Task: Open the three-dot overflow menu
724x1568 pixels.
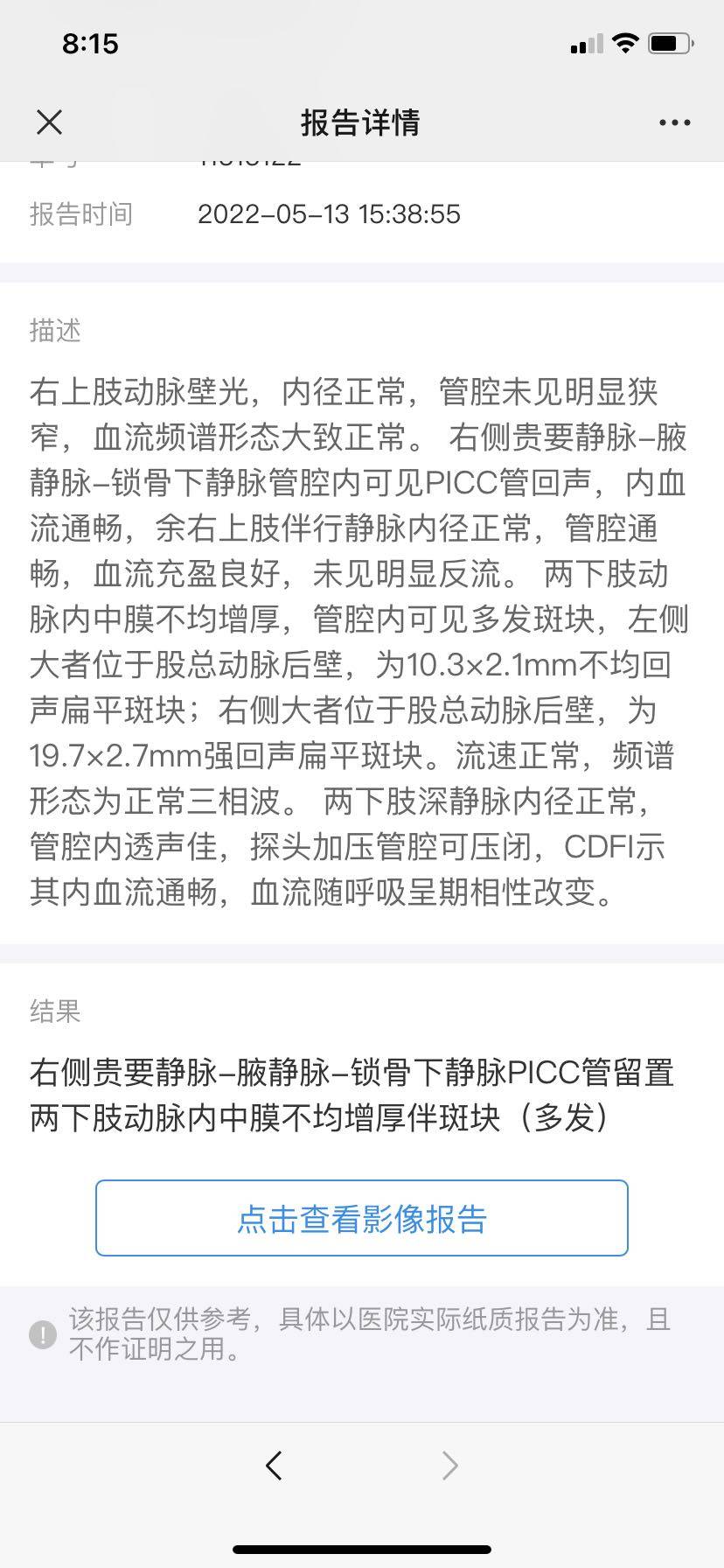Action: [x=674, y=122]
